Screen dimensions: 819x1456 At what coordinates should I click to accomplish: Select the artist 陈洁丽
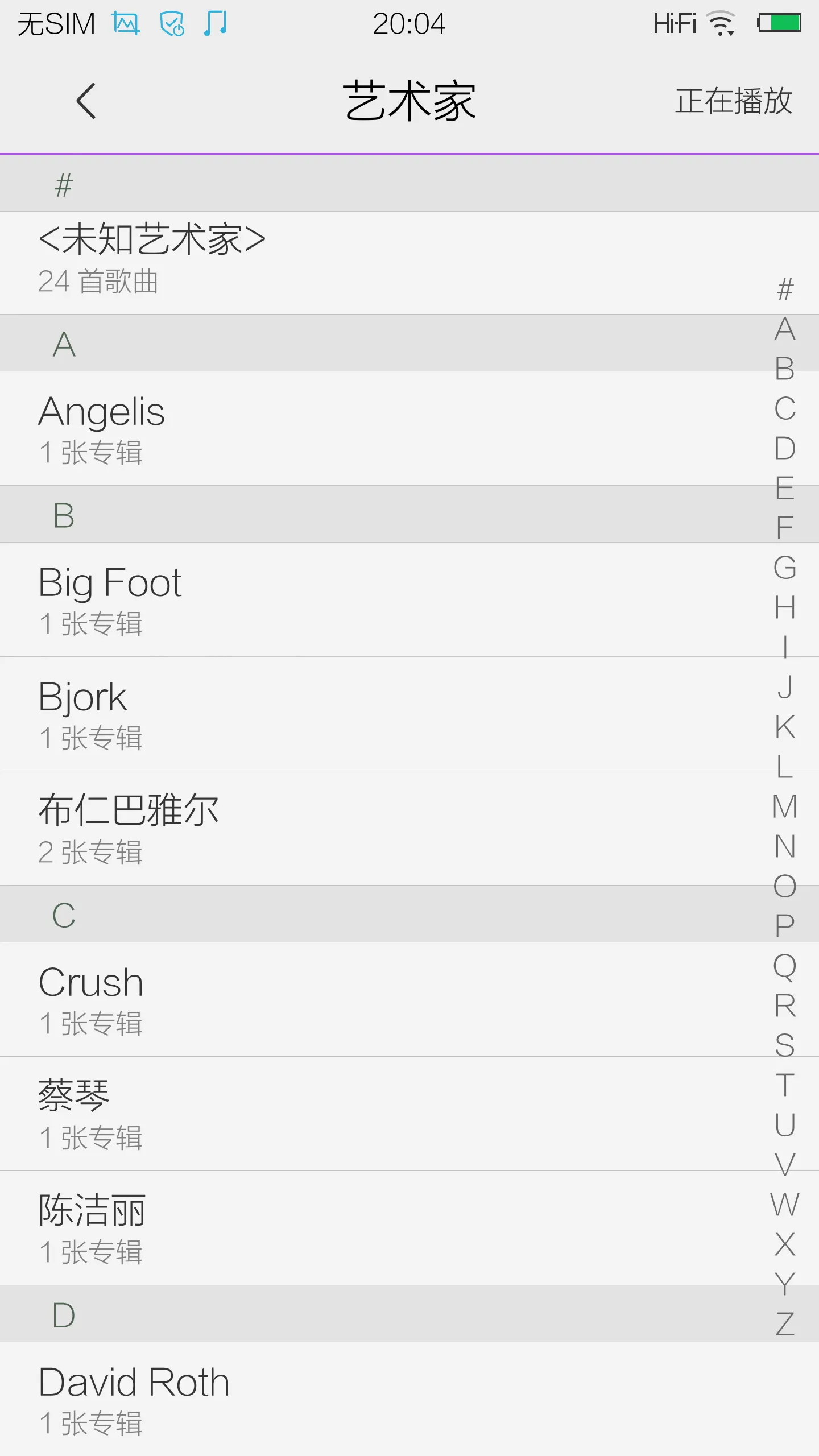click(409, 1228)
